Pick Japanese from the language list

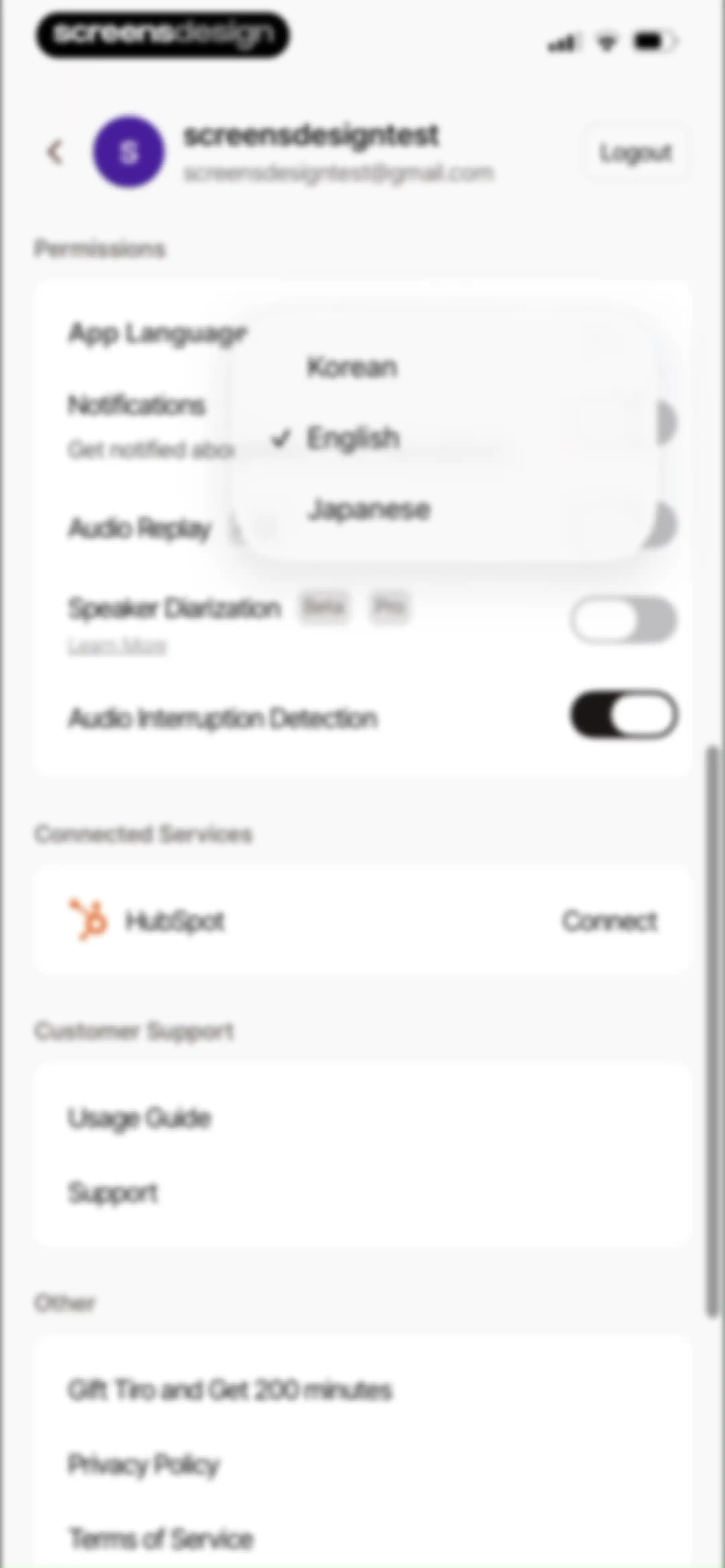369,510
